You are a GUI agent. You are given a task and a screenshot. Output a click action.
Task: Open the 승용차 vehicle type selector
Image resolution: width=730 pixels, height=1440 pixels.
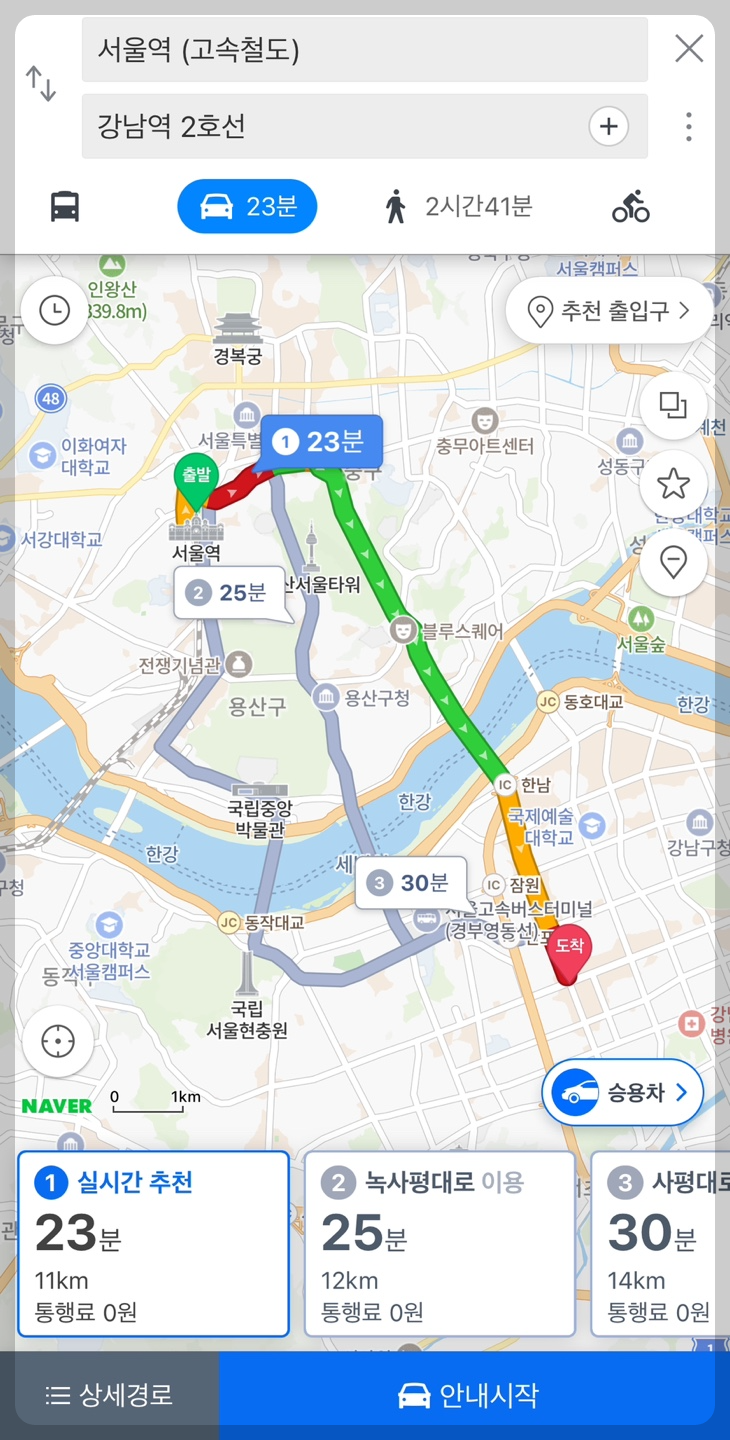tap(622, 1092)
